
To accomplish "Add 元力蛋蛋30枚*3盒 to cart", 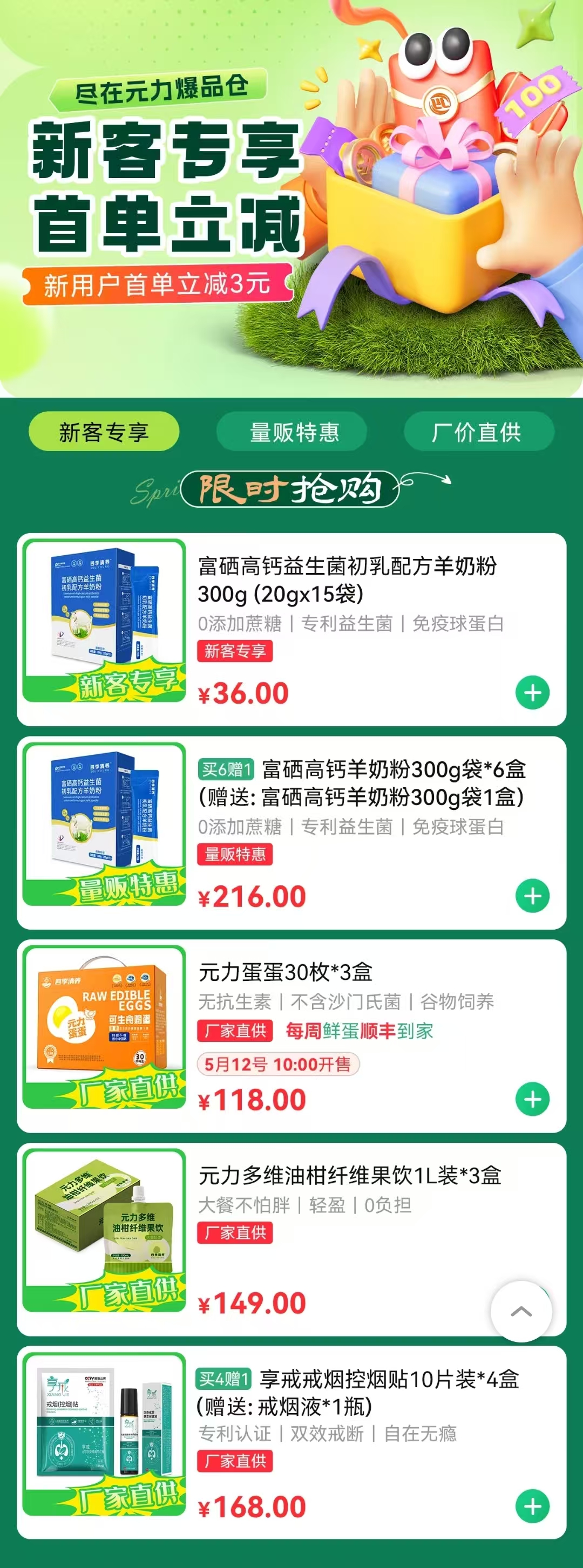I will coord(532,1099).
